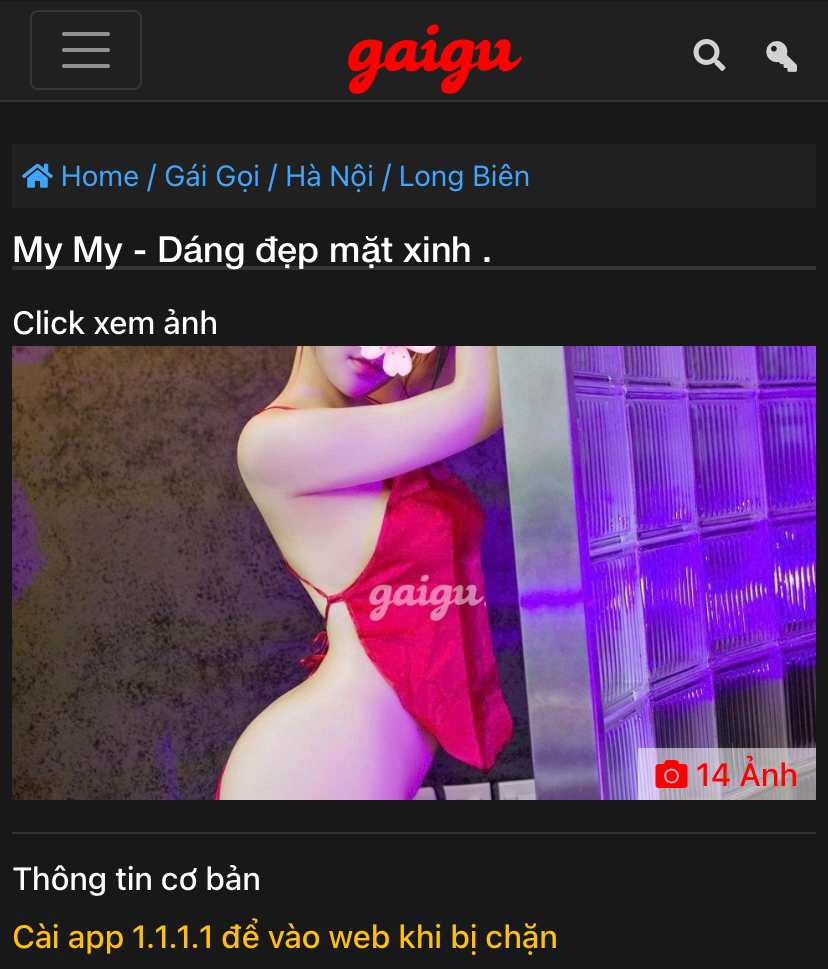Open the photo gallery with 14 Ảnh
The width and height of the screenshot is (828, 969).
point(726,774)
